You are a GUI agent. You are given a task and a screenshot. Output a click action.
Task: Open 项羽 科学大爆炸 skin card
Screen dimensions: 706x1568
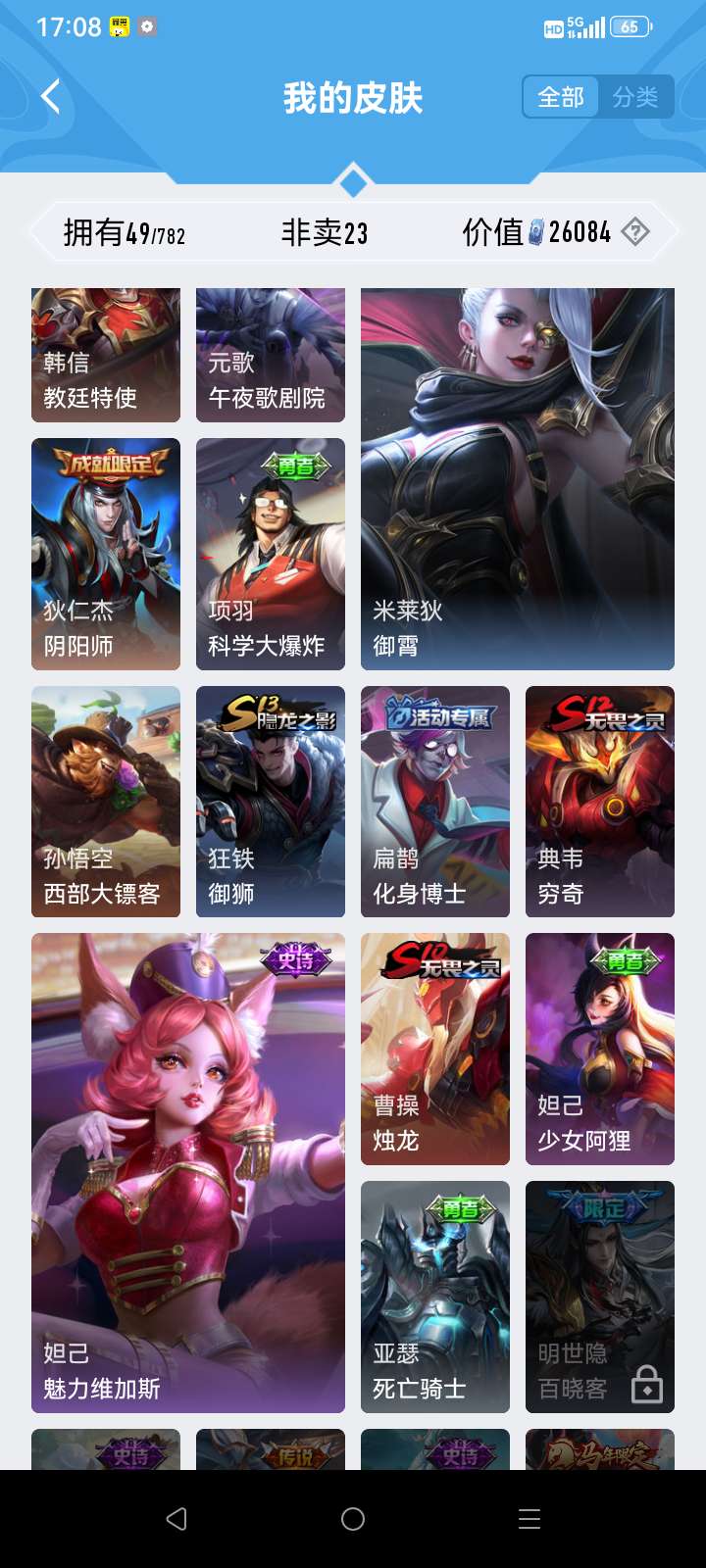coord(271,554)
